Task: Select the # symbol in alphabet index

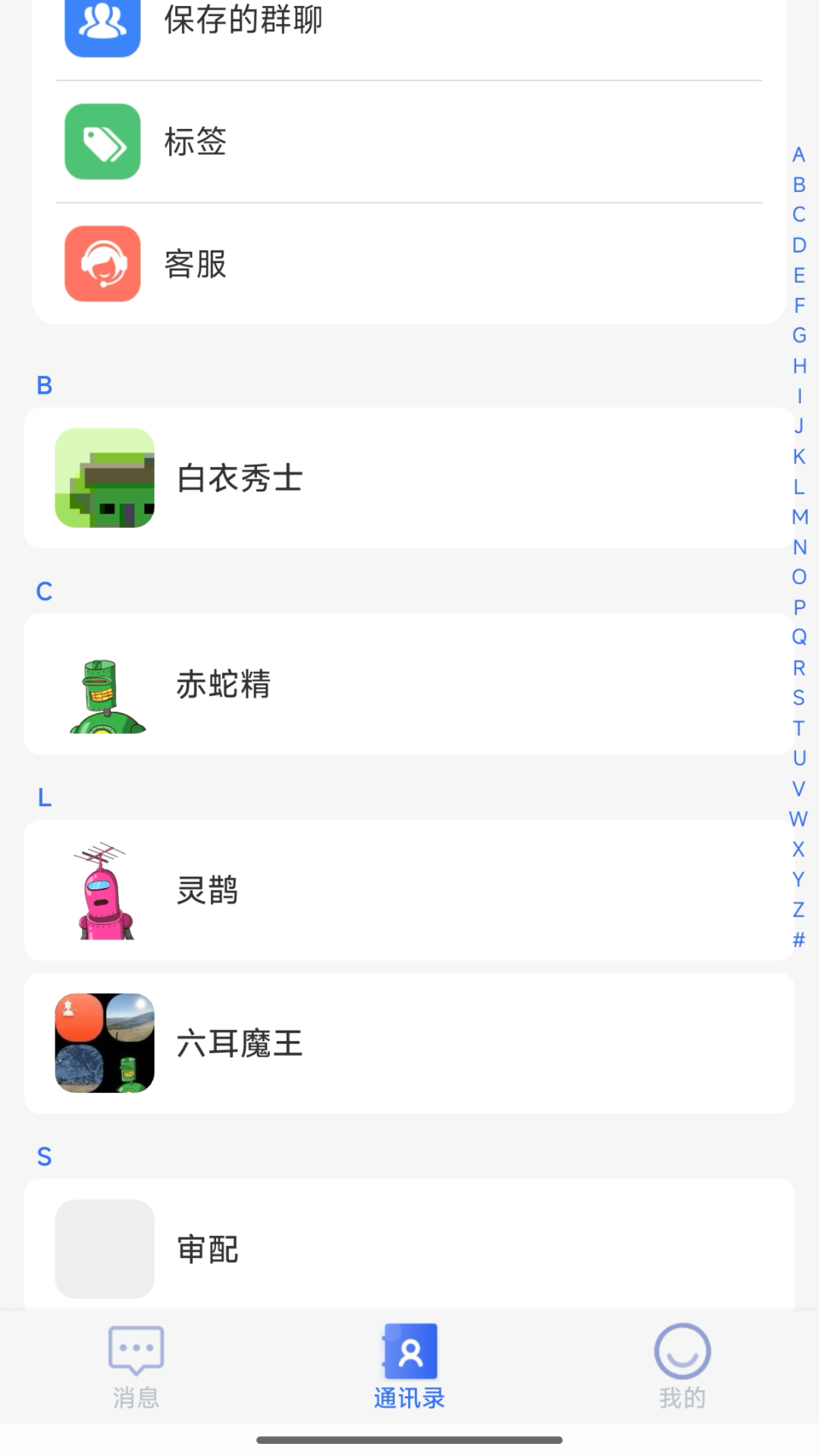Action: tap(797, 940)
